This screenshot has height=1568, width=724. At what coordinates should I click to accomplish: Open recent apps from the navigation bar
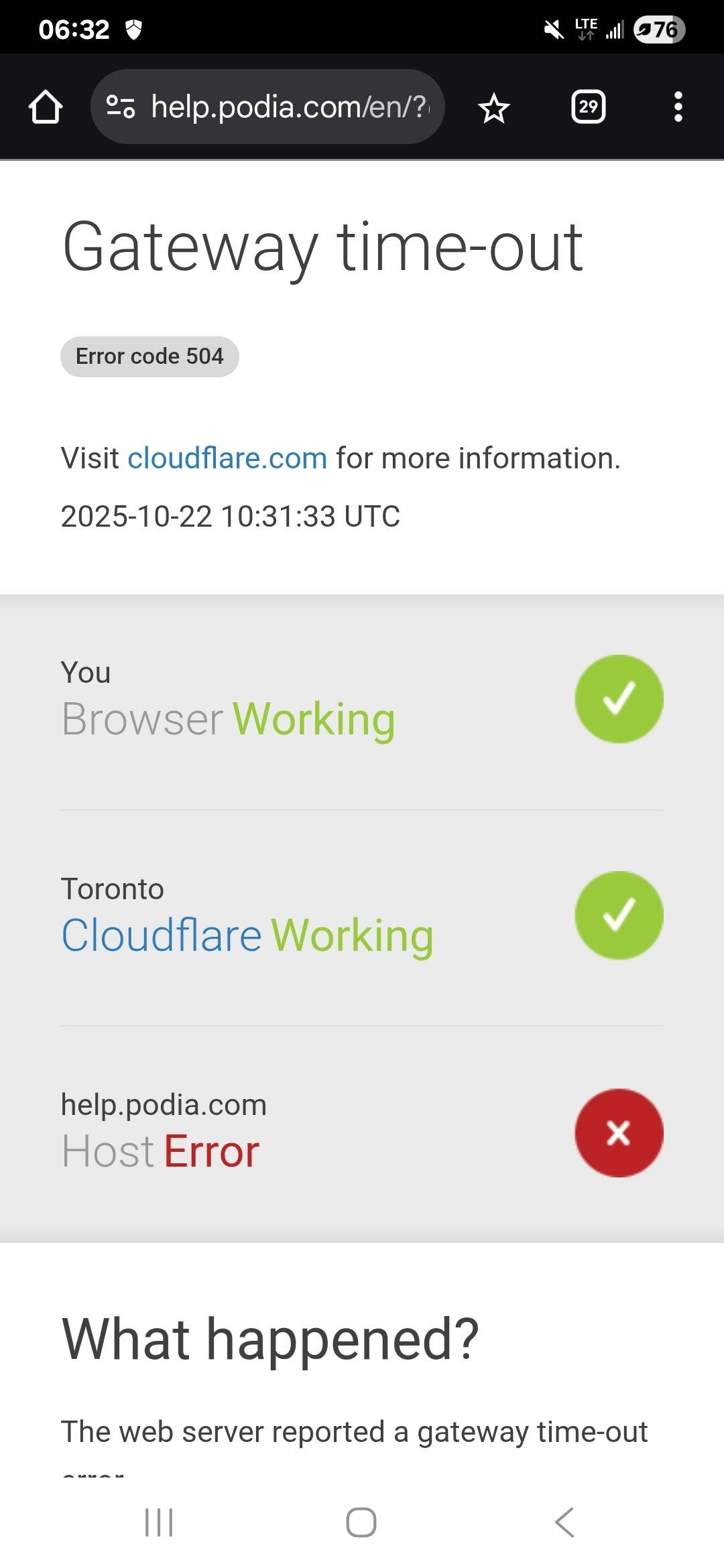tap(159, 1522)
